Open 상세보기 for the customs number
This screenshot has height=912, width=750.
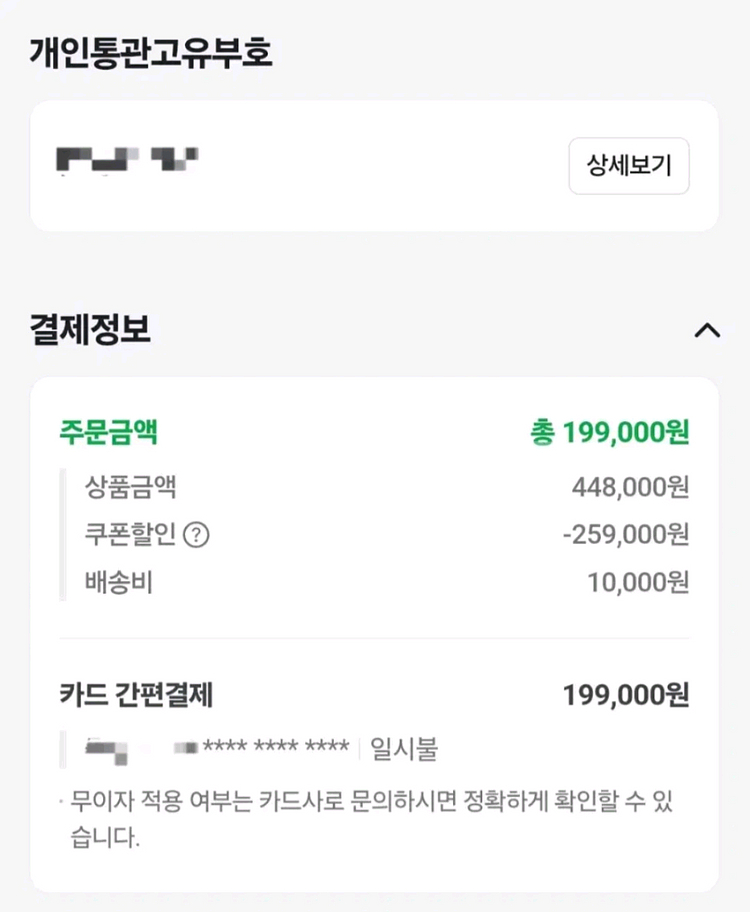(628, 166)
